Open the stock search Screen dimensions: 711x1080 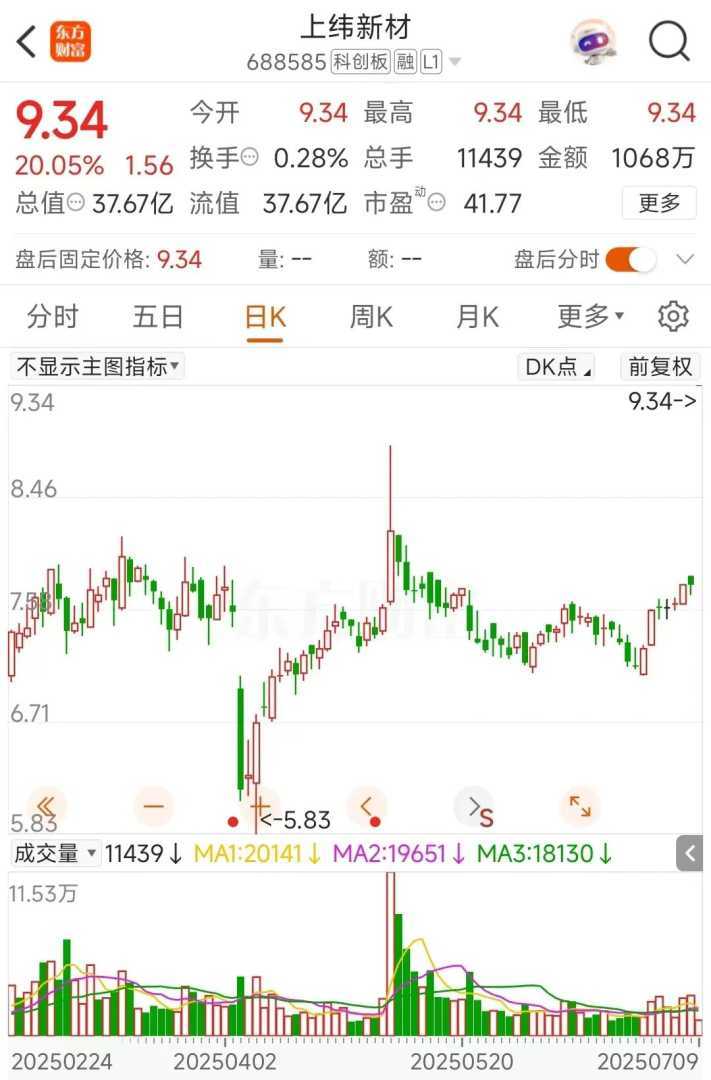pyautogui.click(x=669, y=42)
